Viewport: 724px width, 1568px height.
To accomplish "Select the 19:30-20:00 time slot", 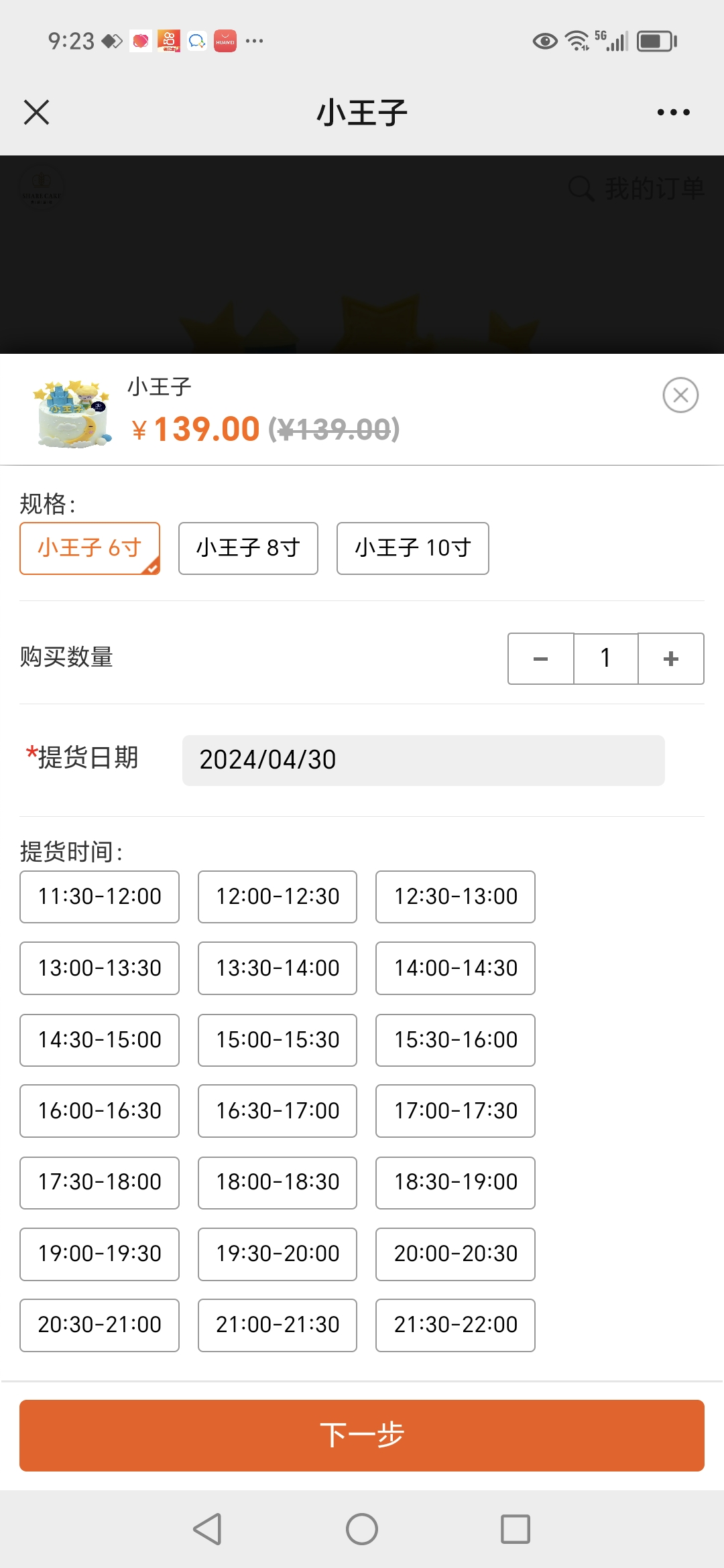I will (278, 1254).
